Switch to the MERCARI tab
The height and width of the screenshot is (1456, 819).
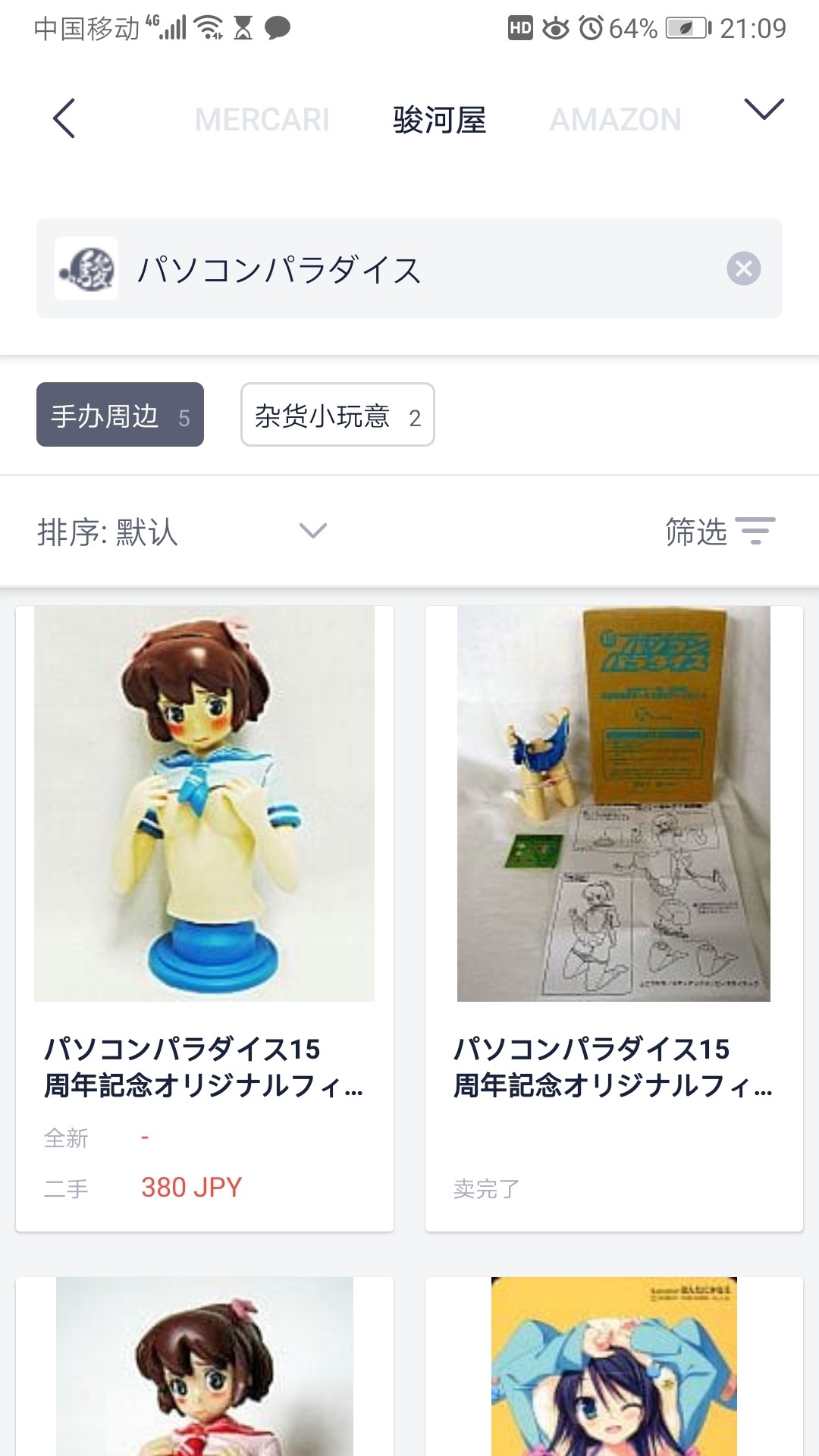[262, 120]
